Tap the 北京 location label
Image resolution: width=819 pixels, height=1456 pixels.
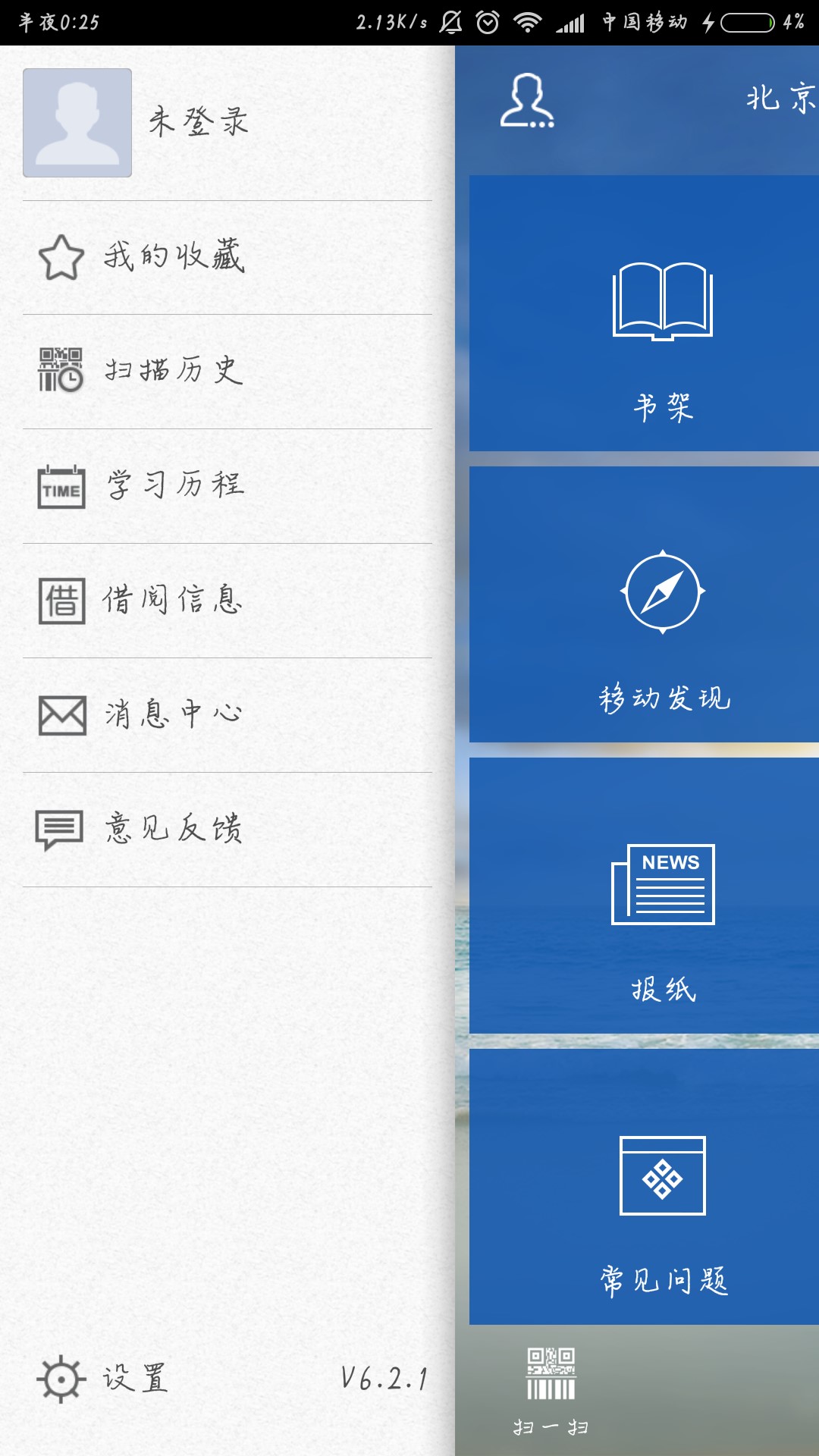[781, 99]
